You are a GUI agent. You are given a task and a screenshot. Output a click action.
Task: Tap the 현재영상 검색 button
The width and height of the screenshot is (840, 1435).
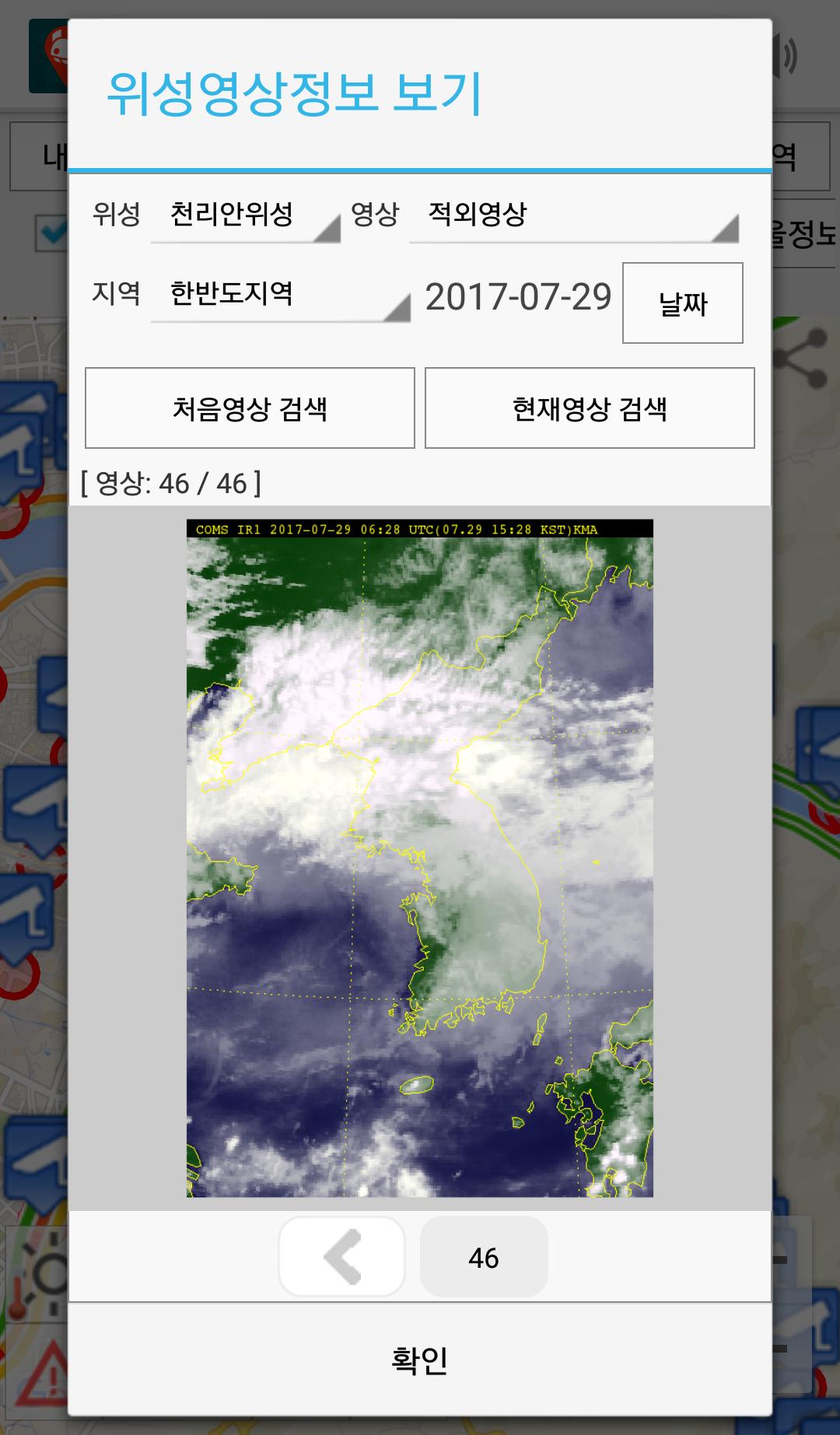590,408
